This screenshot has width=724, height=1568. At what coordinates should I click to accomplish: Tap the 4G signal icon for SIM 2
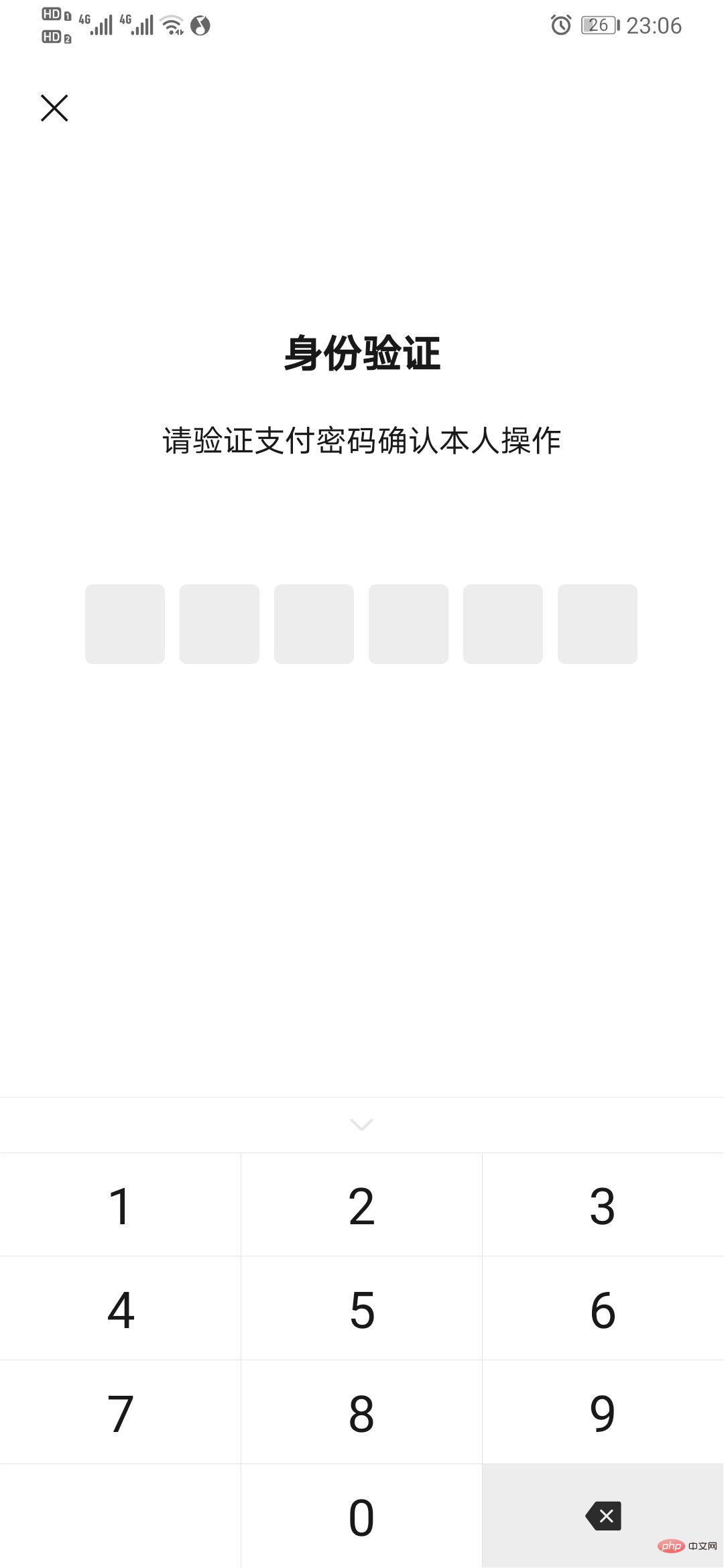pos(136,23)
